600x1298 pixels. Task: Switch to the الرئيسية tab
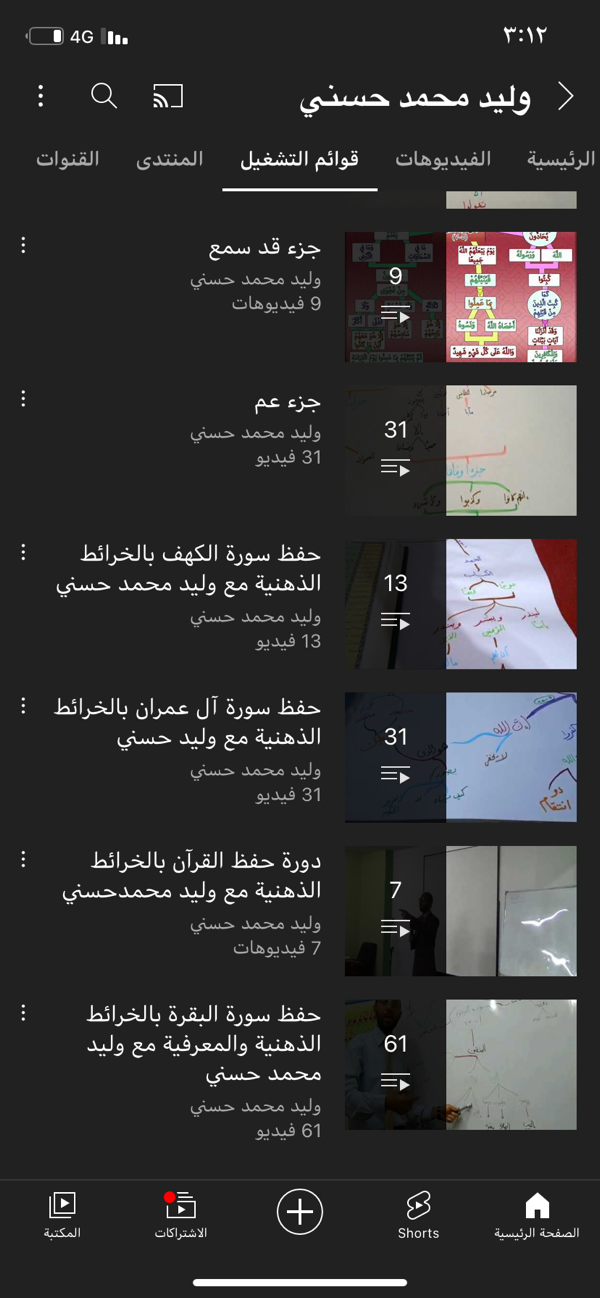click(x=561, y=159)
